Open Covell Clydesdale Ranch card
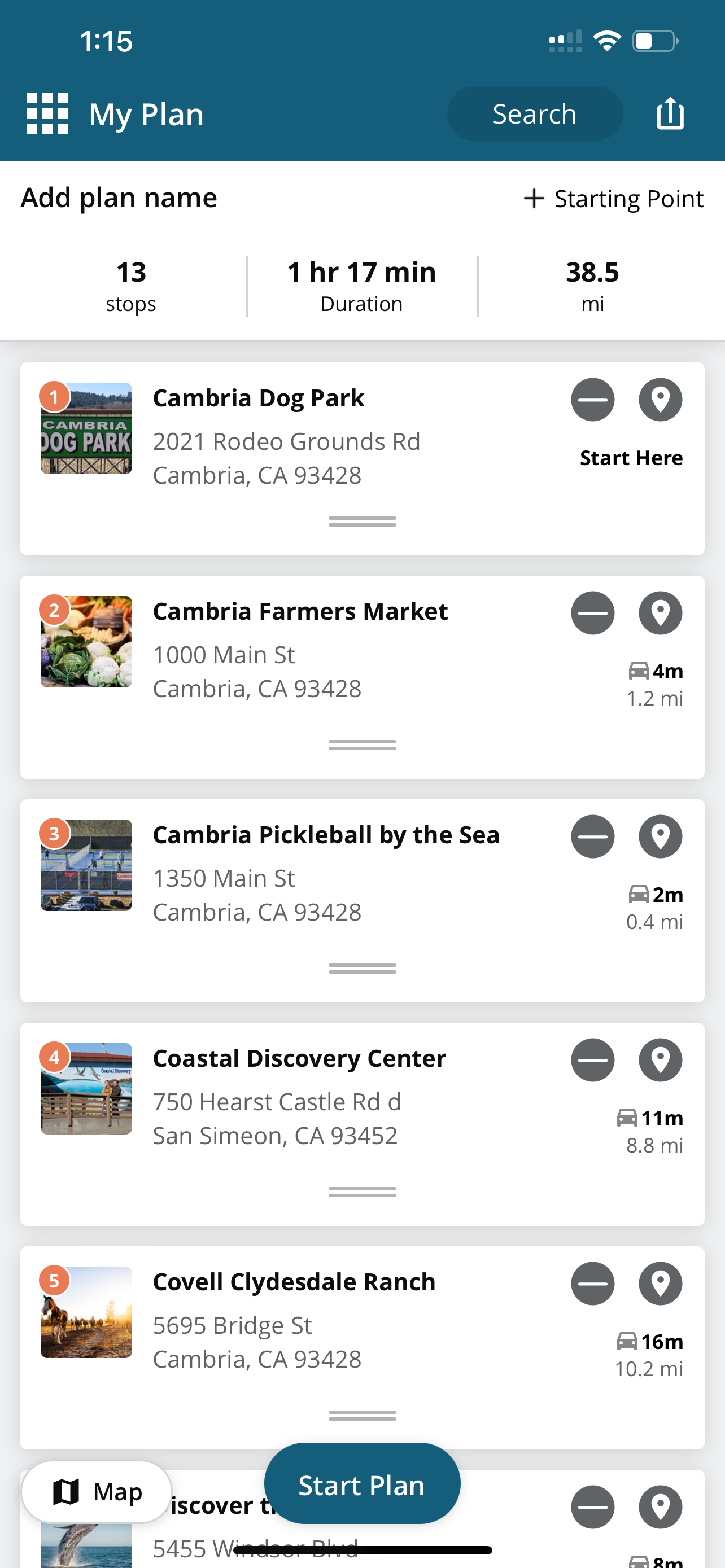 point(362,1347)
